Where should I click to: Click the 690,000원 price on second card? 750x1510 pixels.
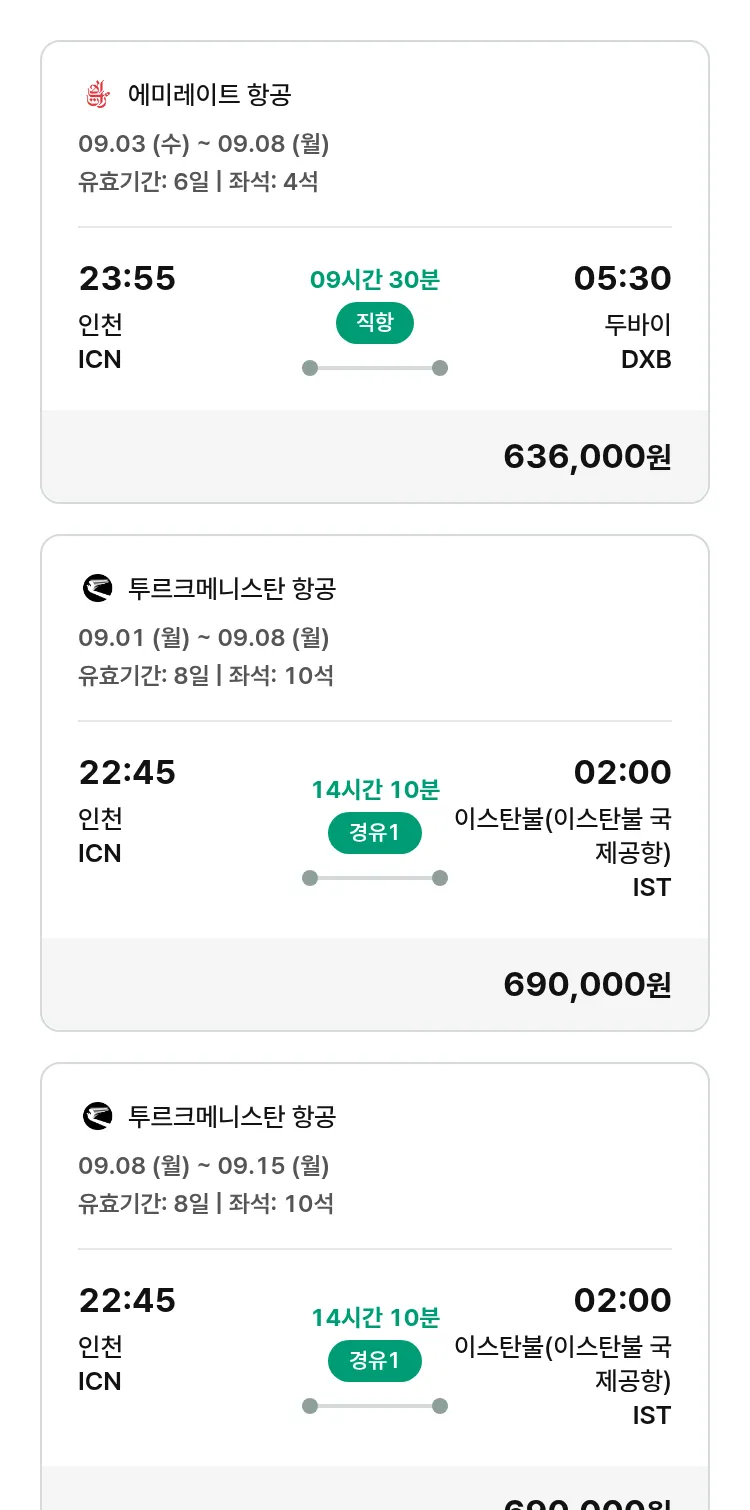pos(587,984)
